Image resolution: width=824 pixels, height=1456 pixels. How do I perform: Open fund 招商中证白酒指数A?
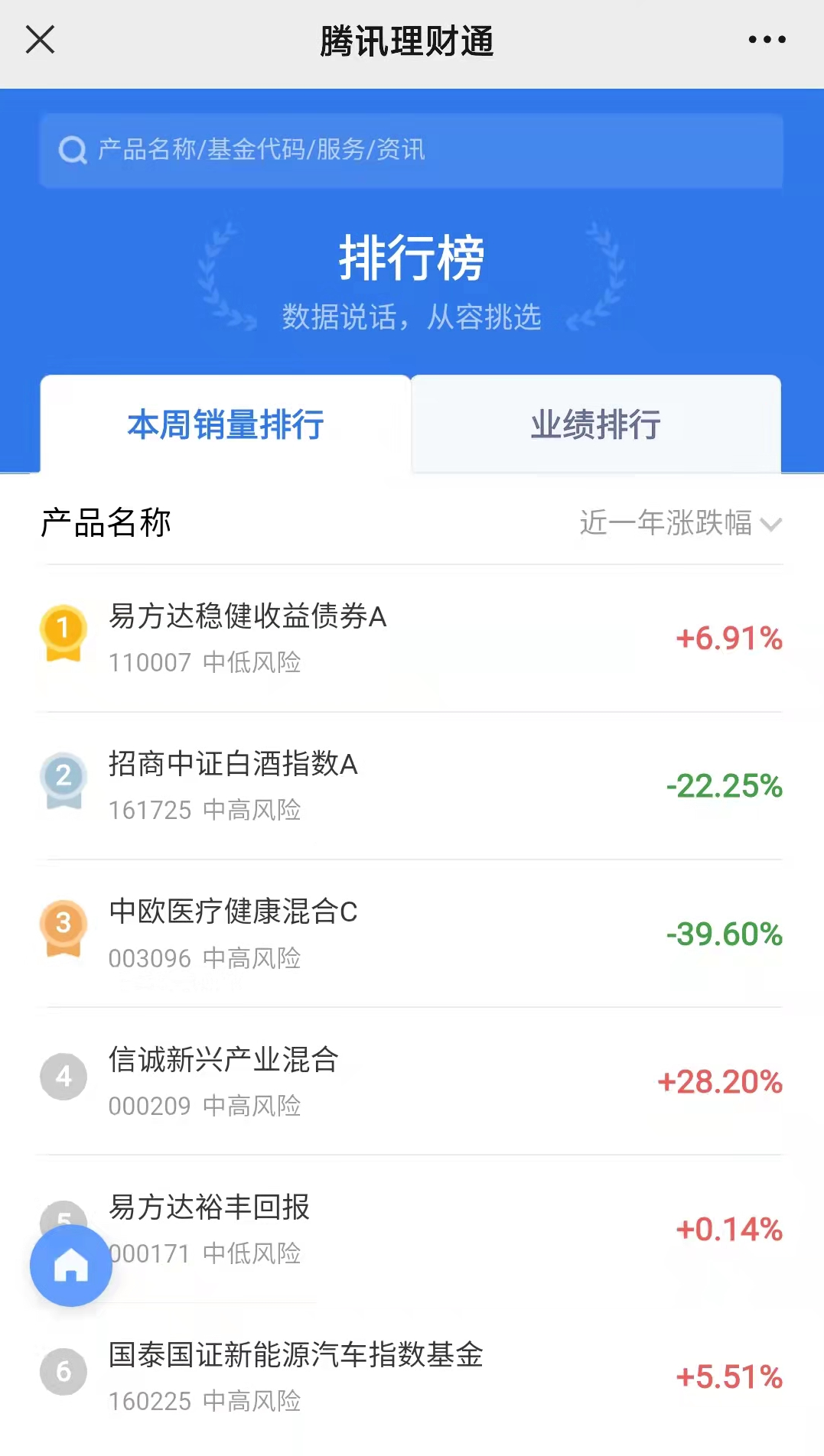233,764
